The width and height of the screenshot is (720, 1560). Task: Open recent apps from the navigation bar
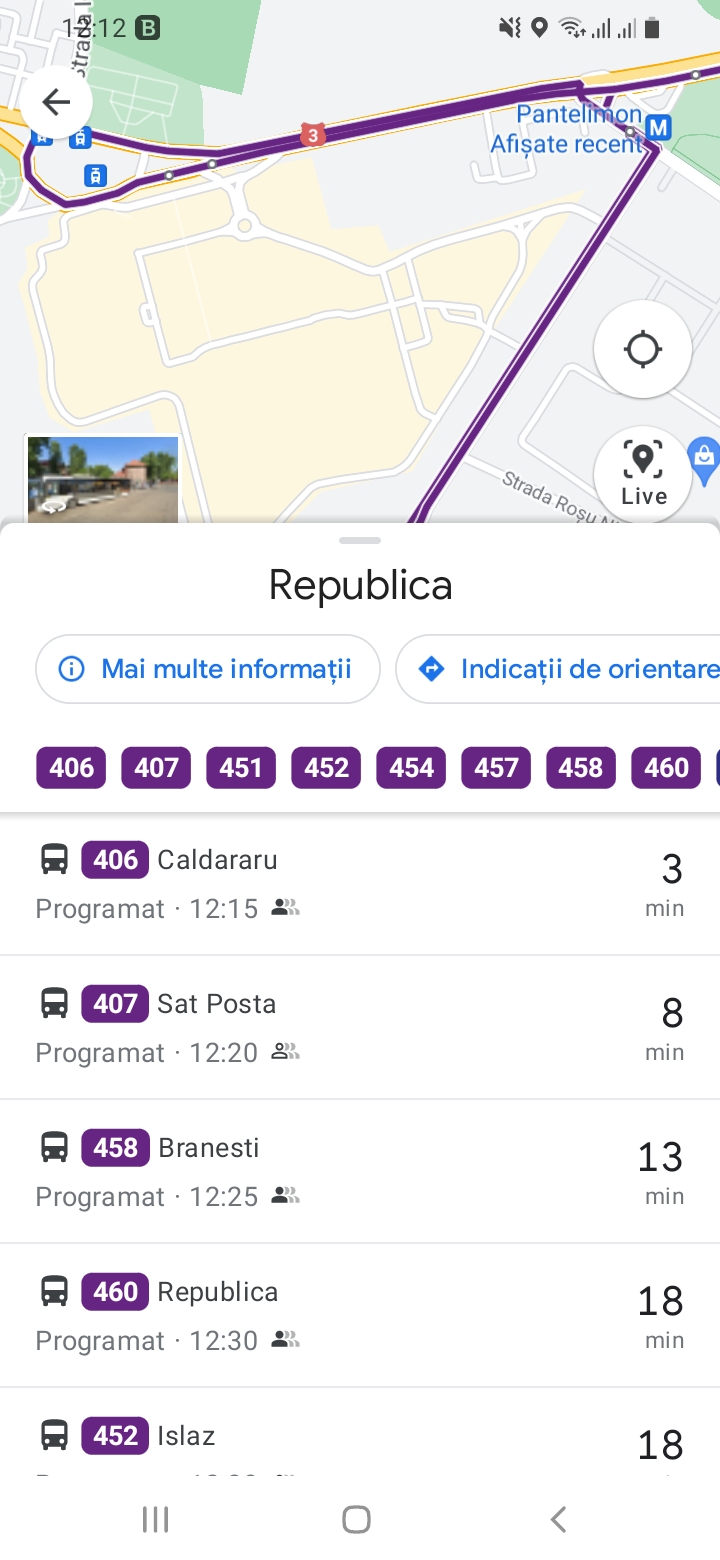pyautogui.click(x=156, y=1520)
